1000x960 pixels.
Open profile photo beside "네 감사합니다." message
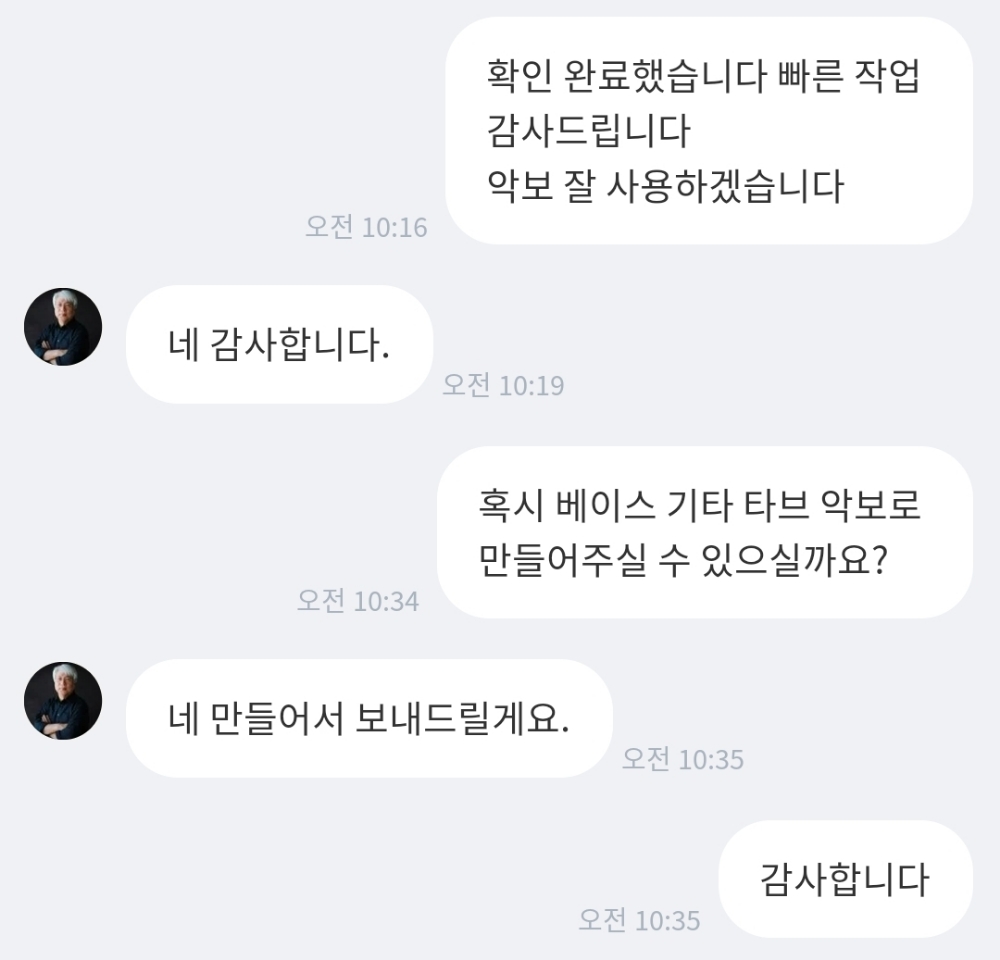pos(63,327)
